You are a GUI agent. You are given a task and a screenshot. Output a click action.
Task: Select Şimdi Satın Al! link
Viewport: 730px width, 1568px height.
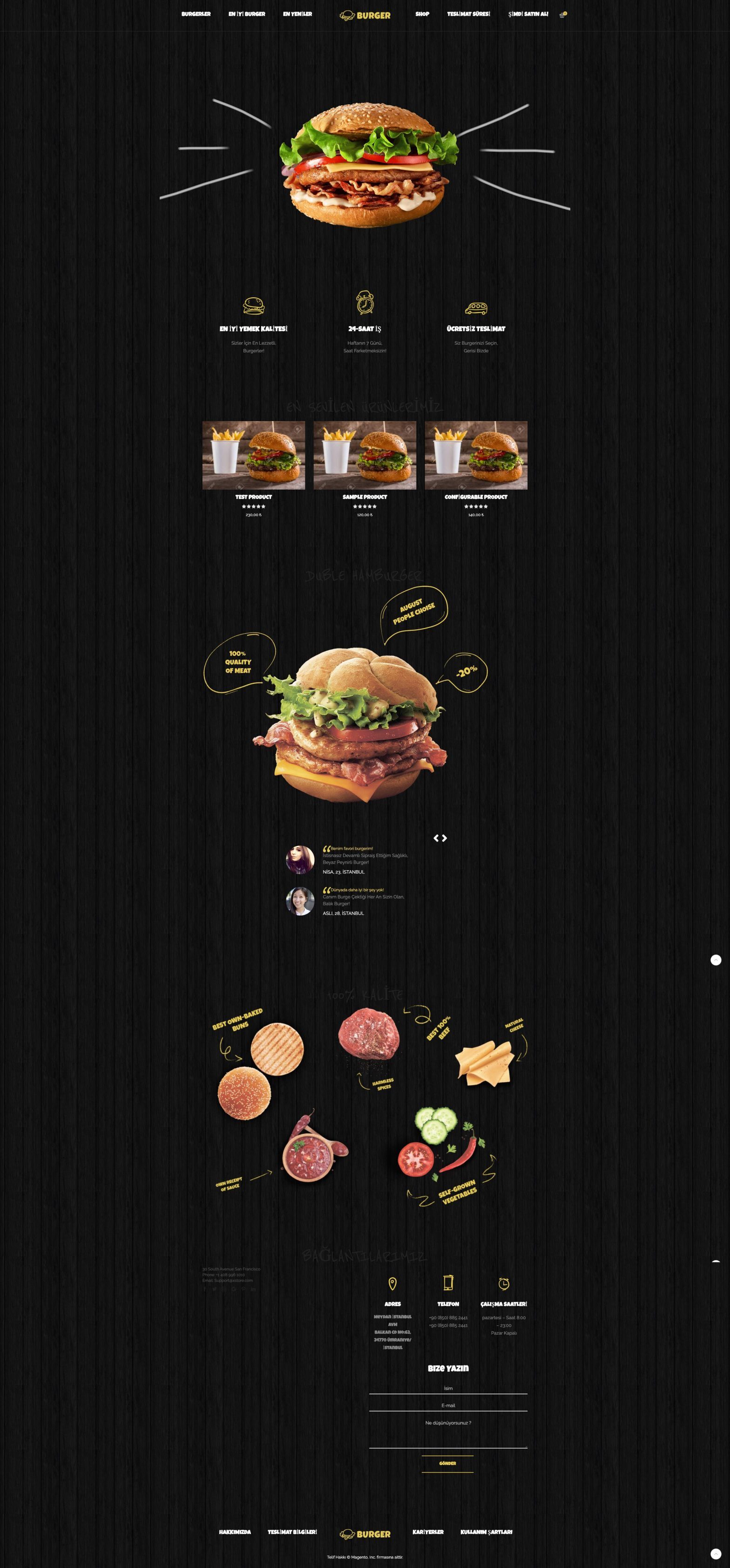[528, 14]
